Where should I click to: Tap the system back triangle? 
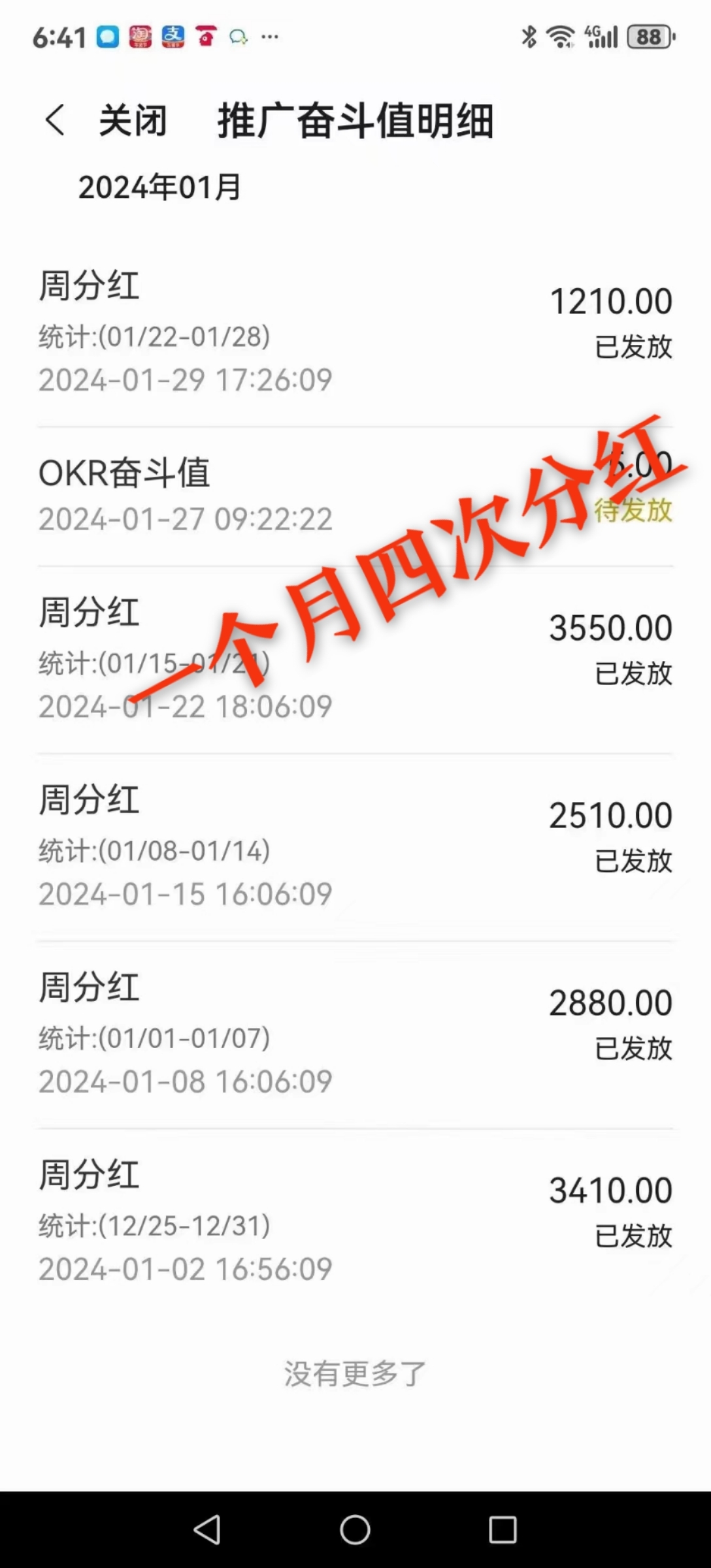tap(208, 1529)
